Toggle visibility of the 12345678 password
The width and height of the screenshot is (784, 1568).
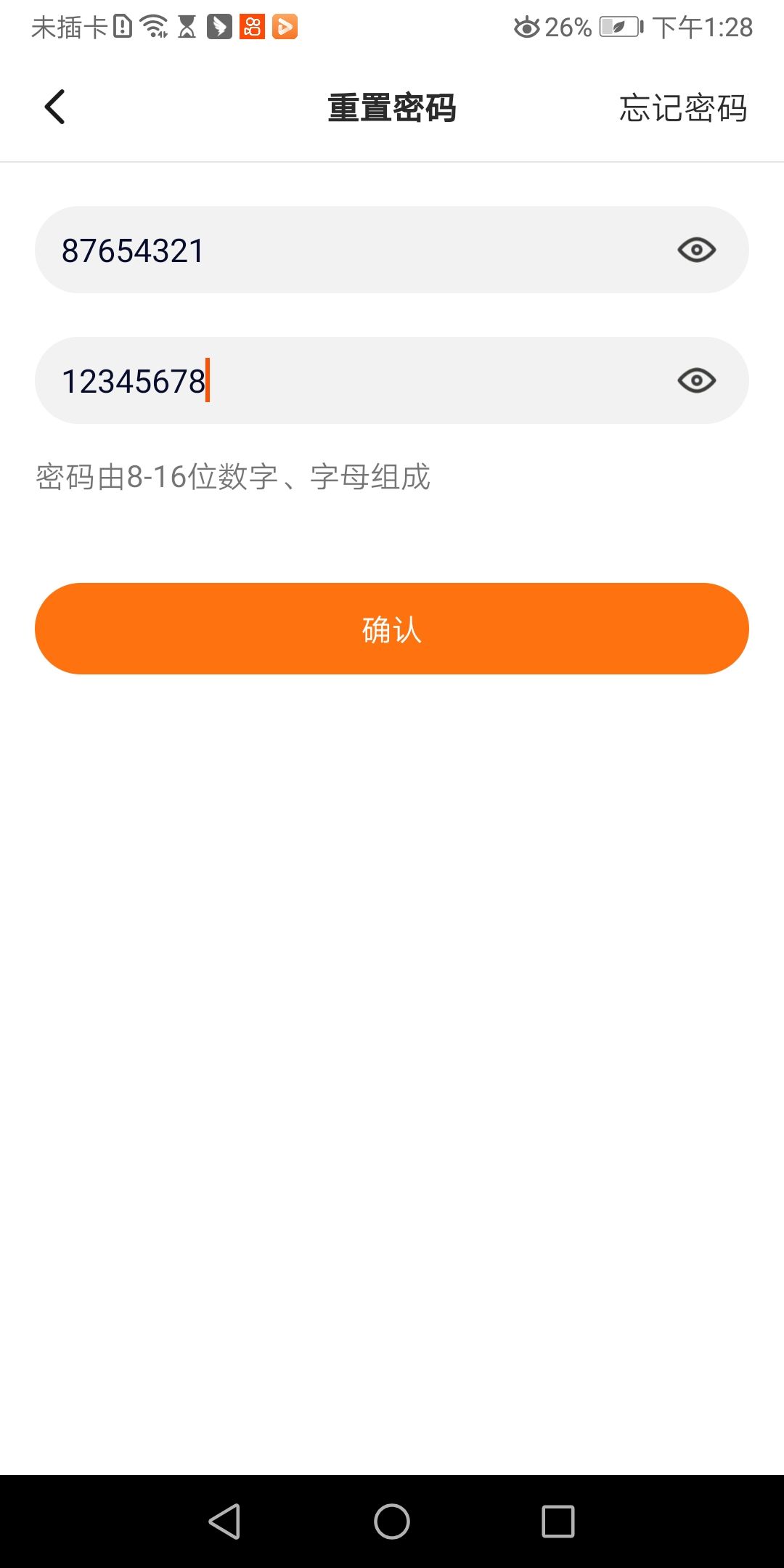click(x=696, y=381)
